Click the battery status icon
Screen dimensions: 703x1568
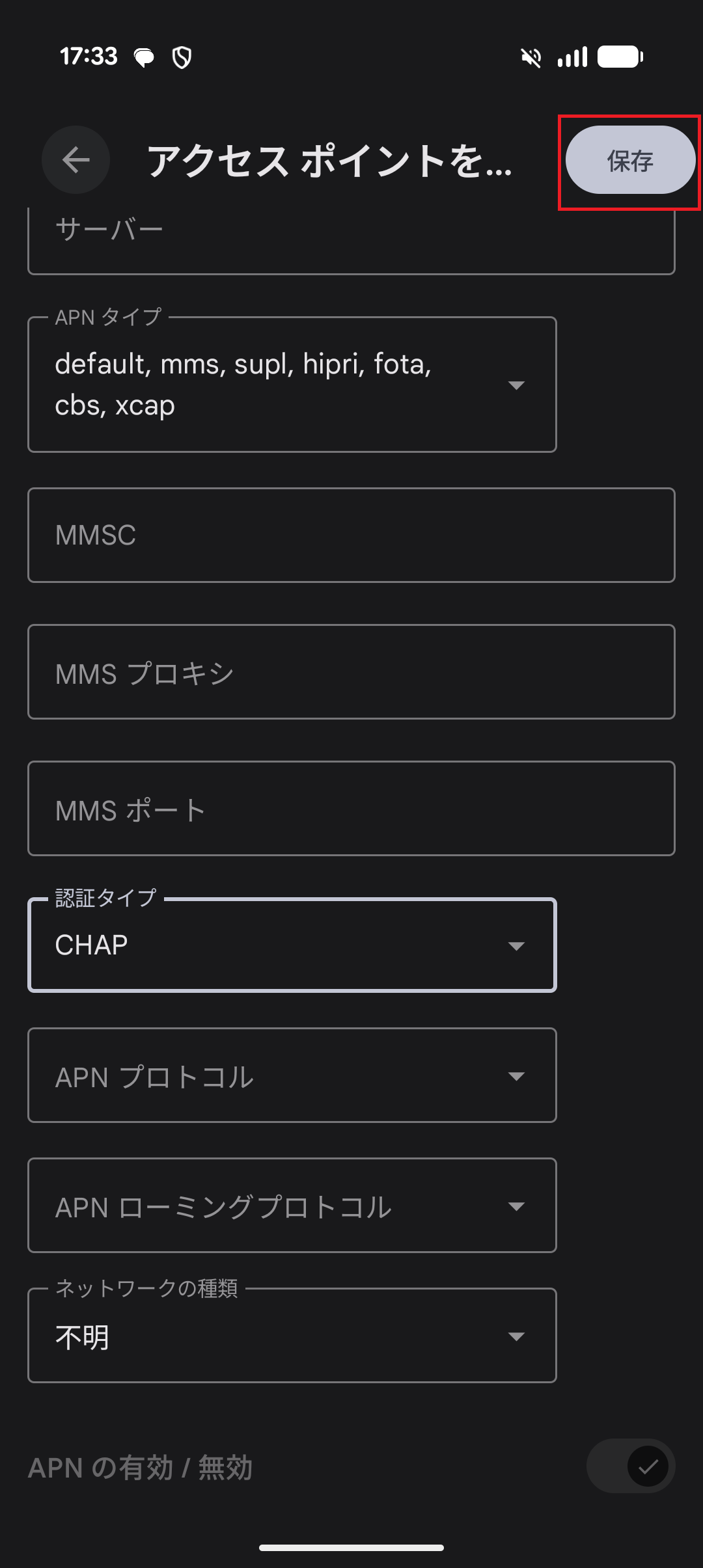[619, 57]
